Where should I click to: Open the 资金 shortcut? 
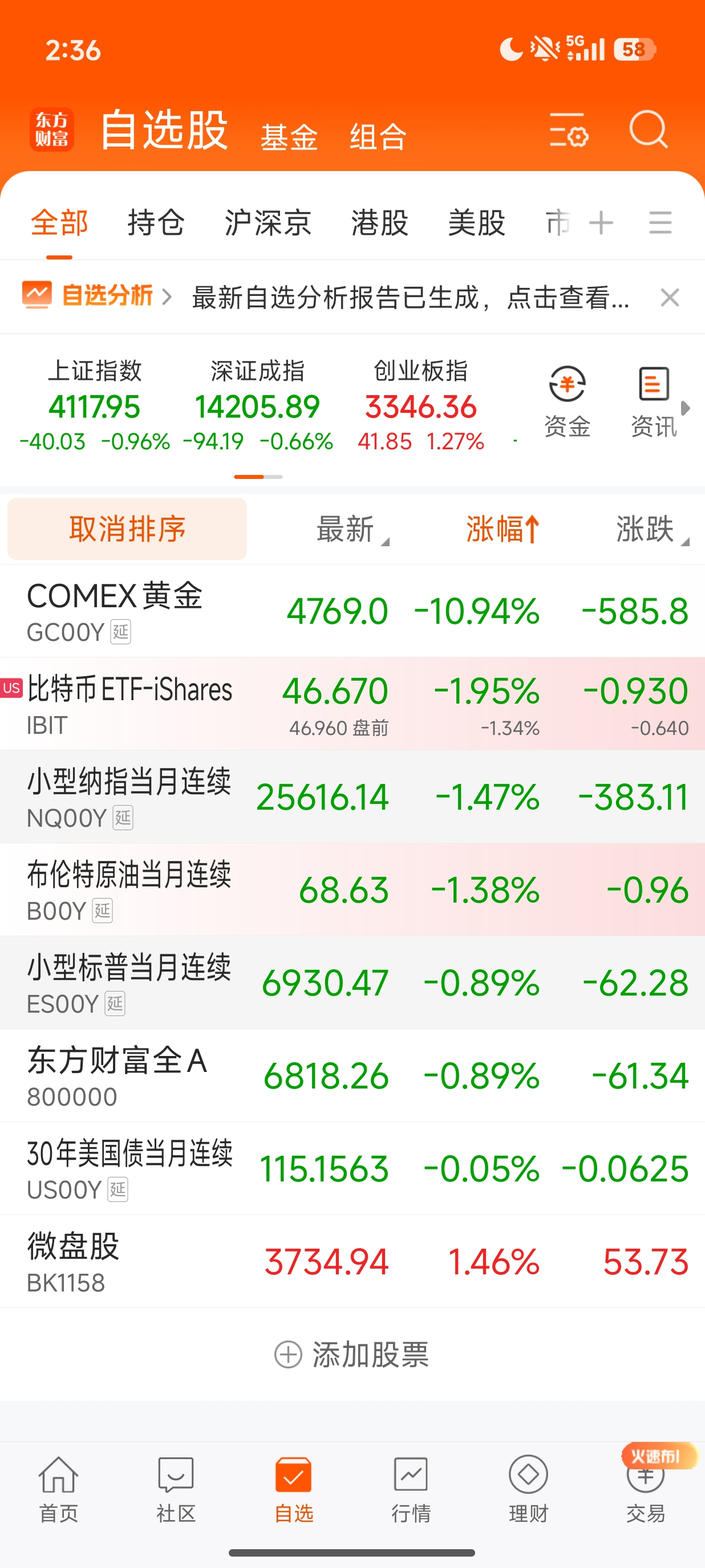[567, 402]
